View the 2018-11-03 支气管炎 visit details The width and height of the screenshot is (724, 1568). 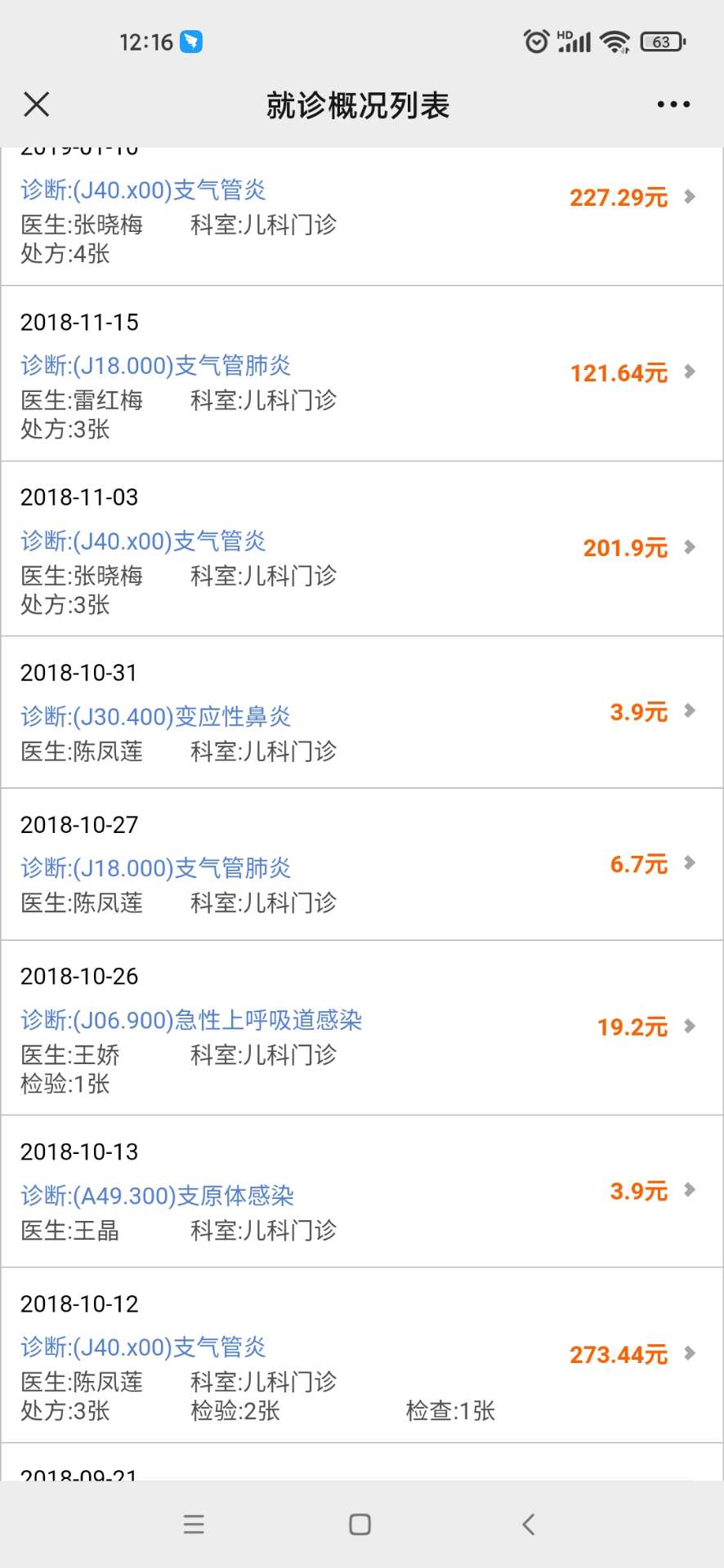(x=362, y=549)
